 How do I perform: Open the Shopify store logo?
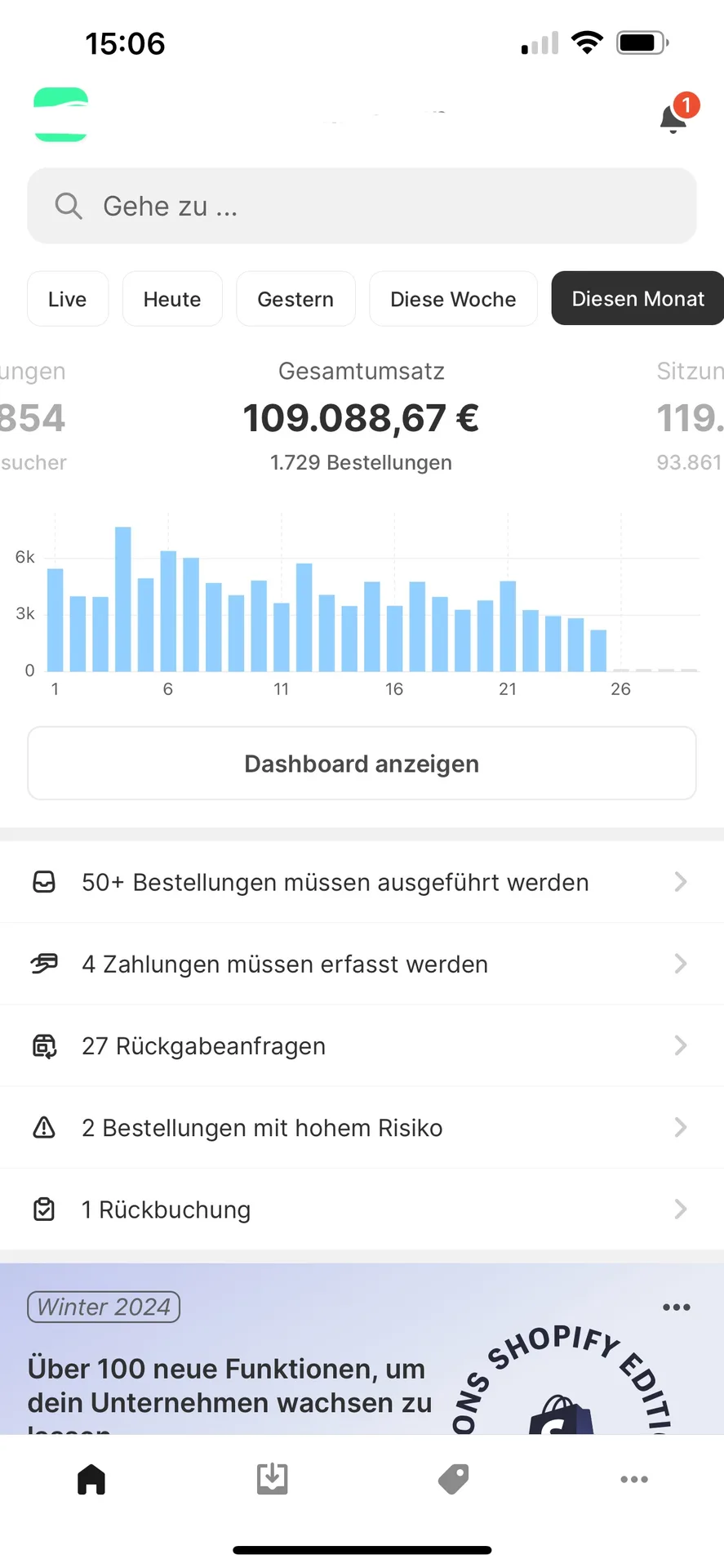tap(60, 115)
